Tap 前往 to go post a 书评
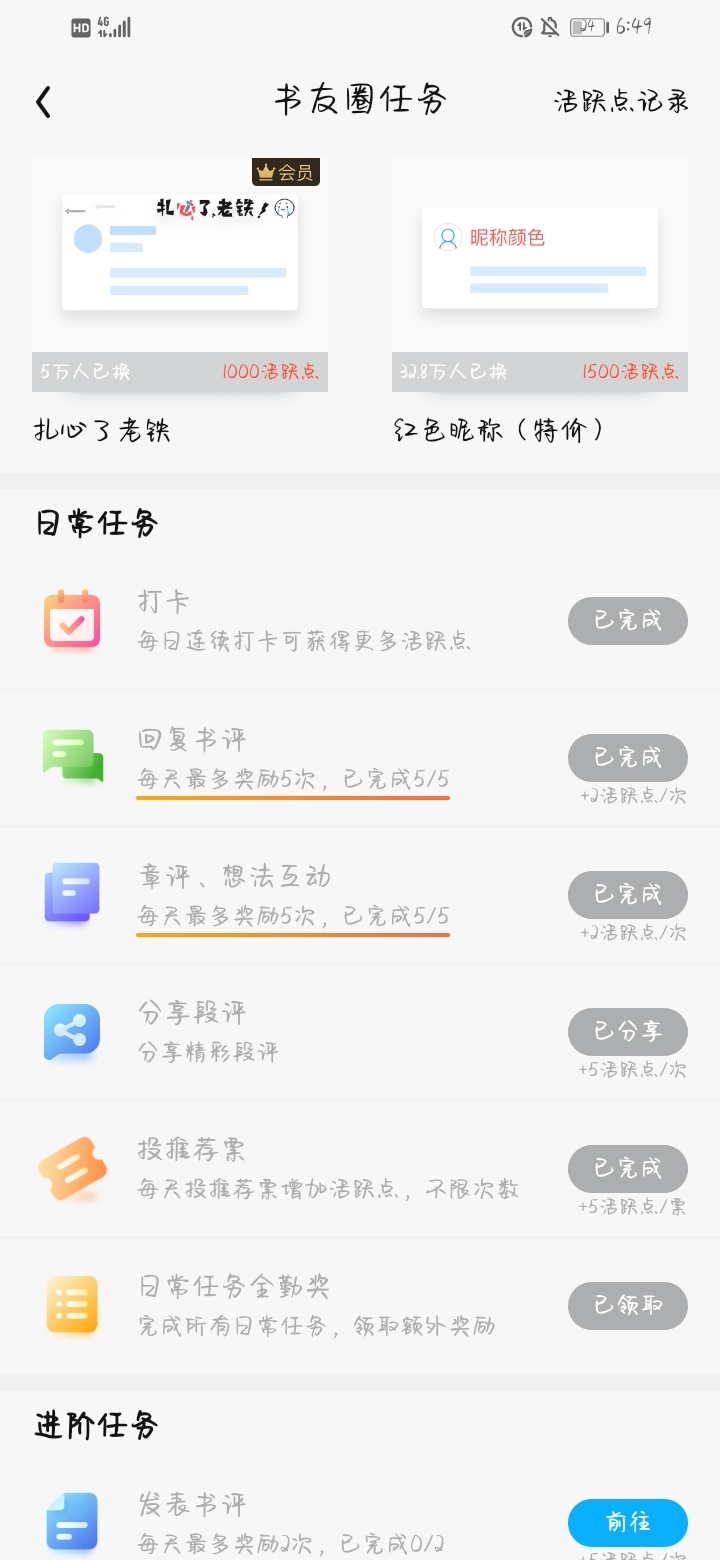The image size is (720, 1560). pyautogui.click(x=628, y=1523)
